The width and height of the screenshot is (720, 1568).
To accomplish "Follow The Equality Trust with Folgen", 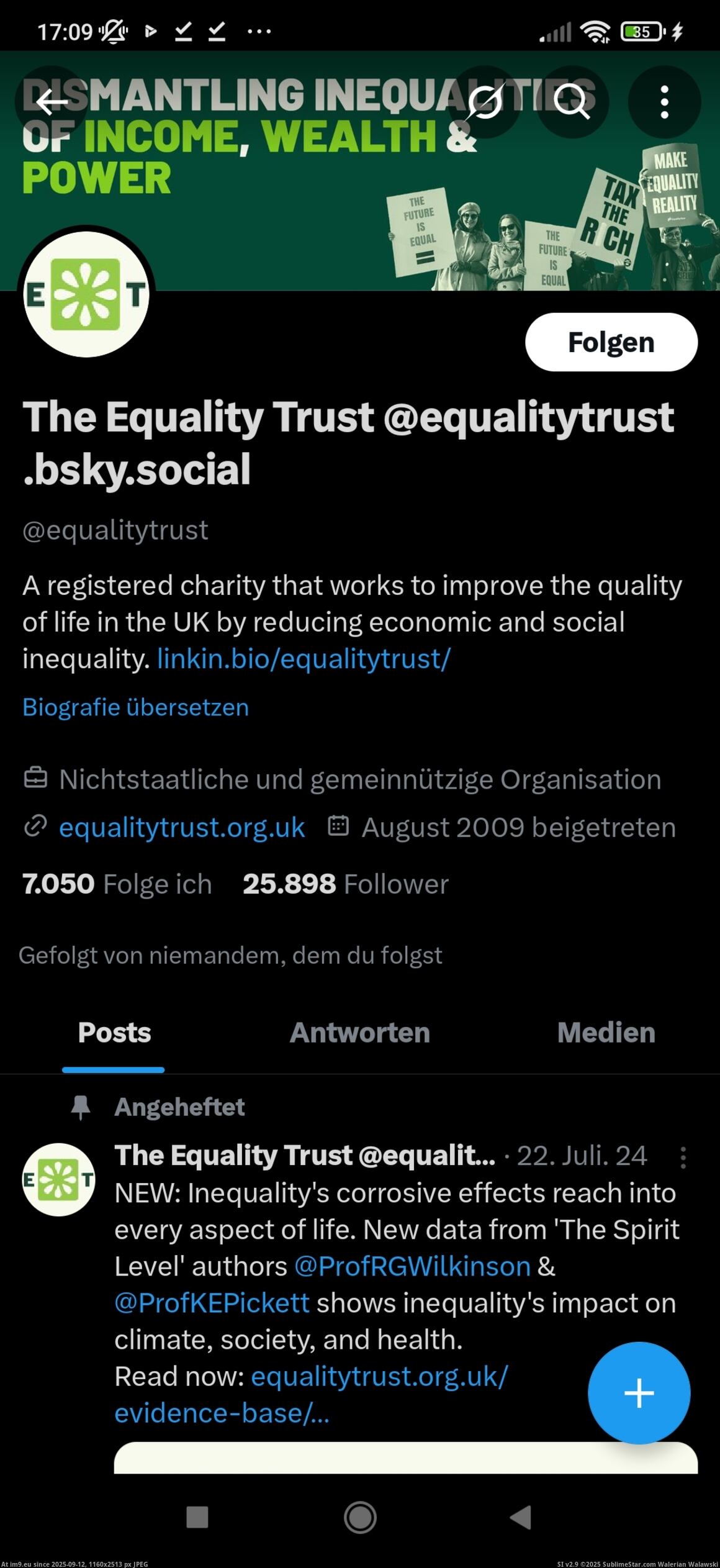I will (611, 342).
